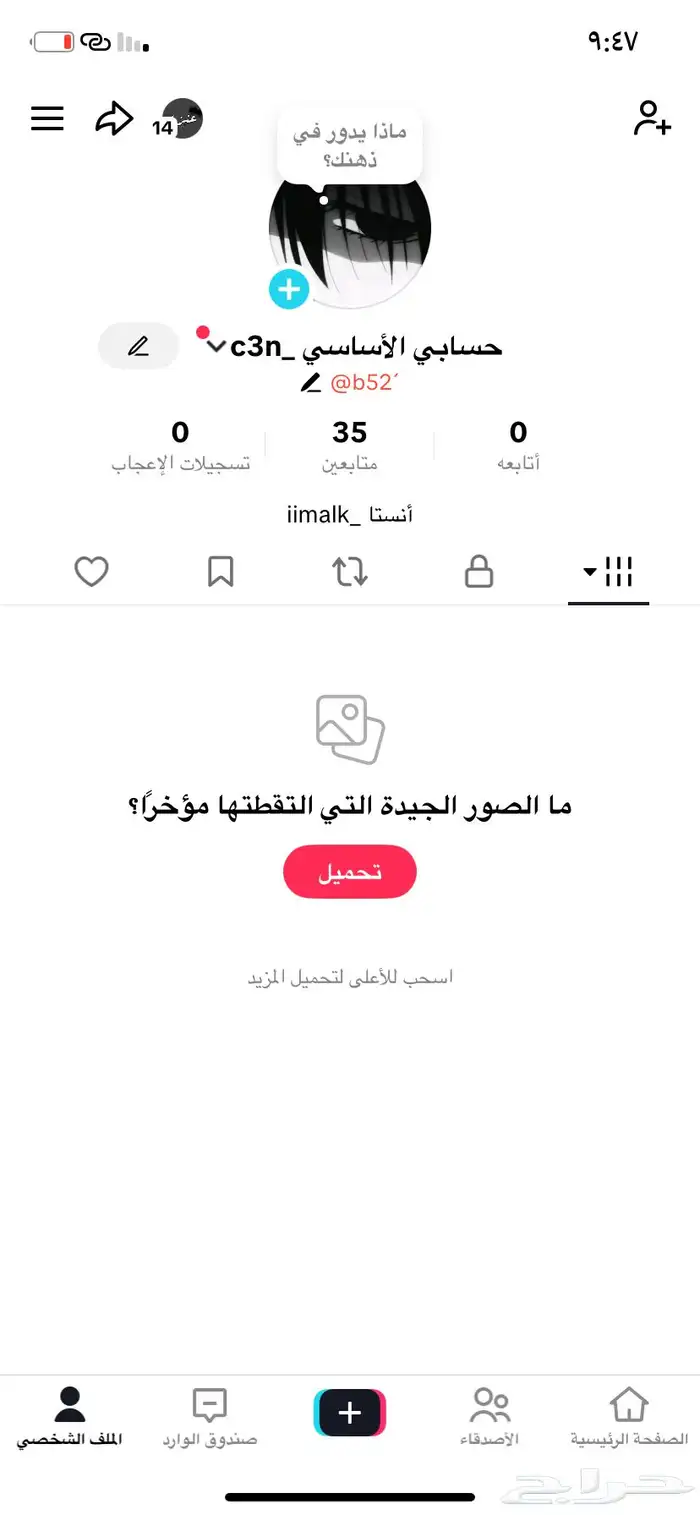The image size is (700, 1515).
Task: Select the posts grid tab
Action: pyautogui.click(x=609, y=572)
